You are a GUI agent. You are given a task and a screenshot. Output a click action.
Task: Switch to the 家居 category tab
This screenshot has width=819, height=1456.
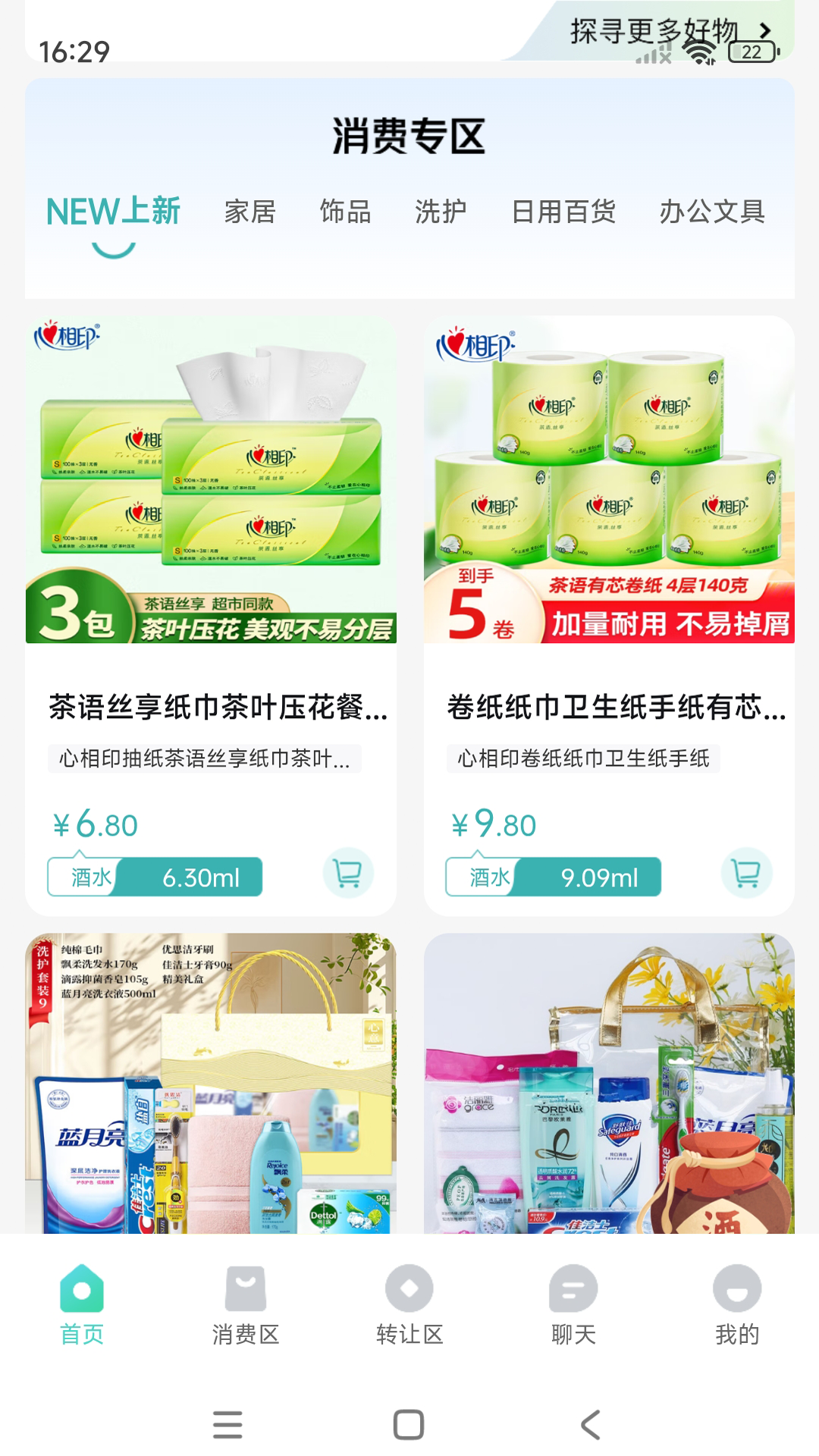[x=249, y=212]
